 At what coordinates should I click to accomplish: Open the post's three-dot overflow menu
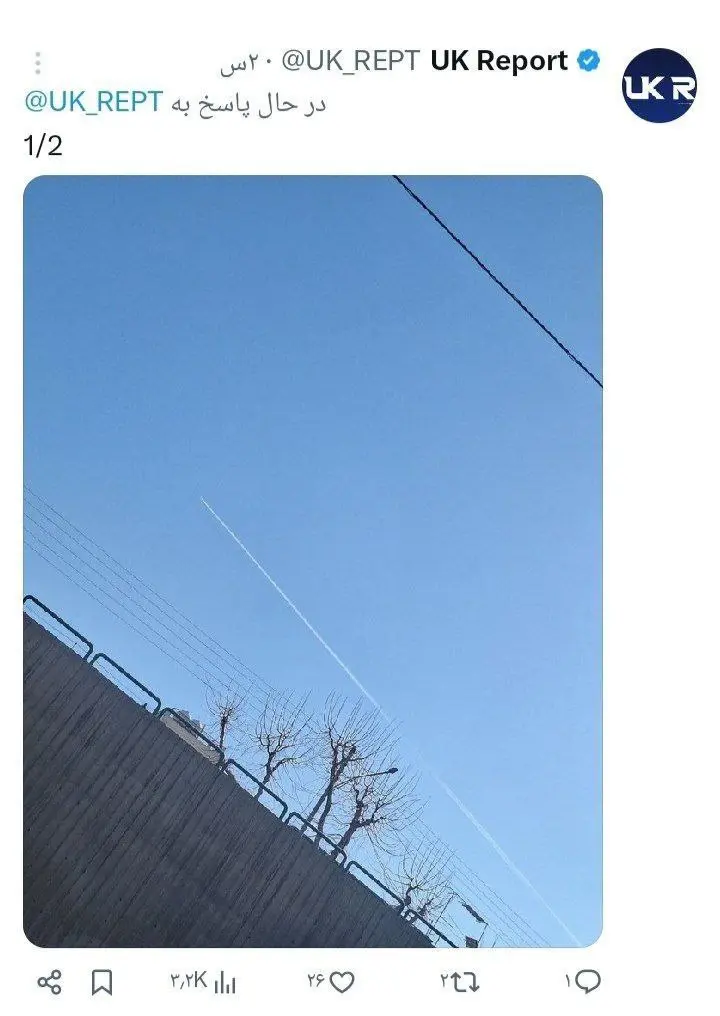38,62
